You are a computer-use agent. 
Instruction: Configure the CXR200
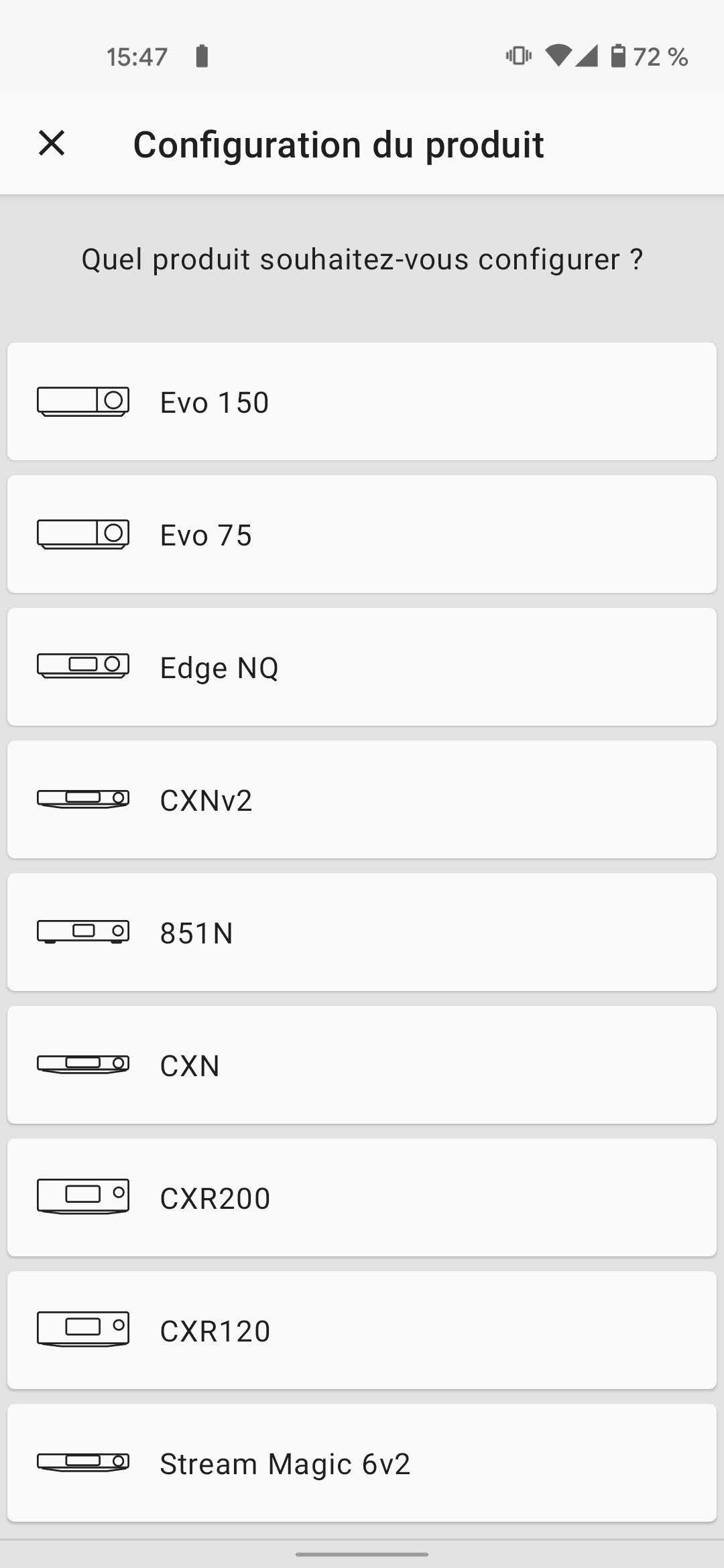(362, 1197)
